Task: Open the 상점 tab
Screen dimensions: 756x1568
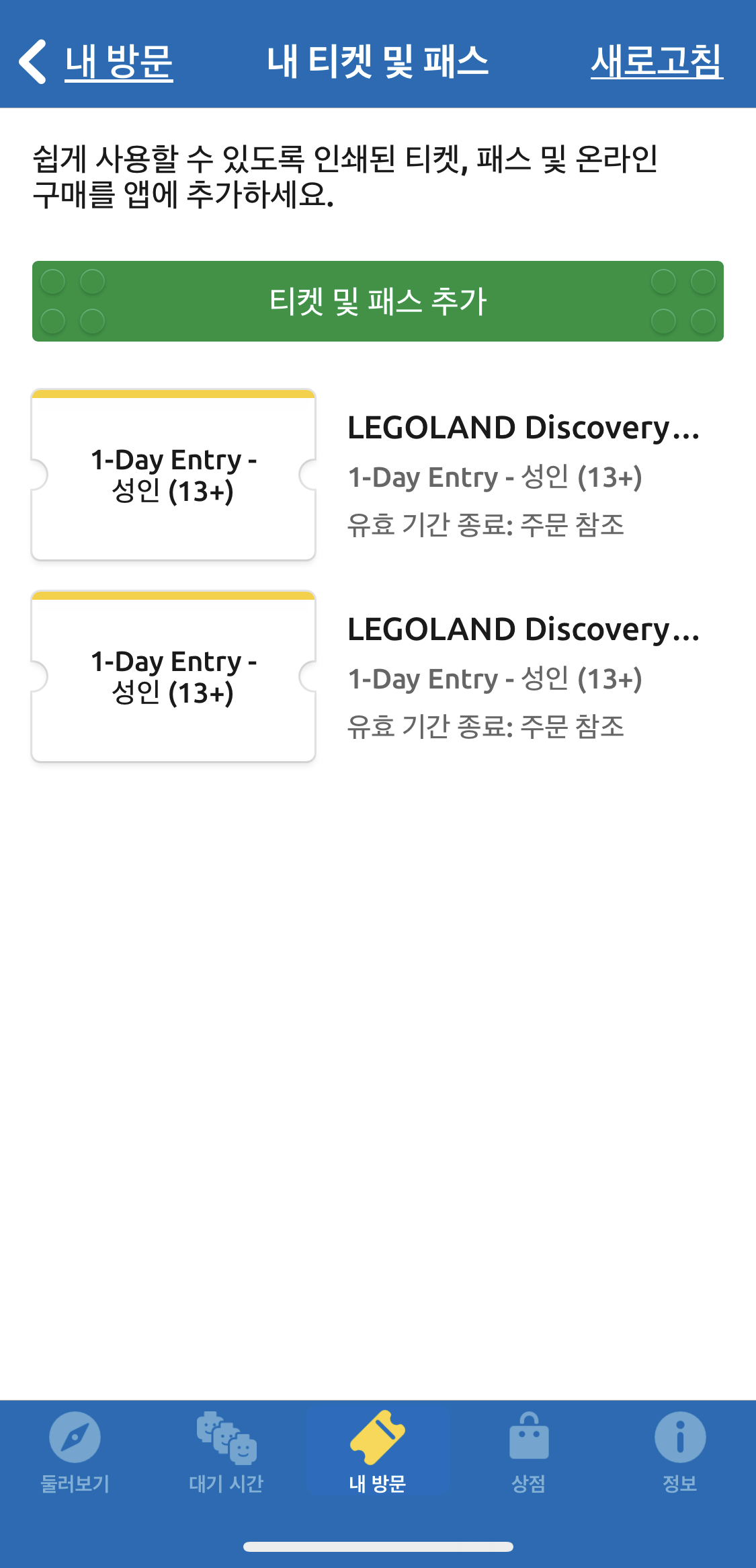Action: click(x=529, y=1451)
